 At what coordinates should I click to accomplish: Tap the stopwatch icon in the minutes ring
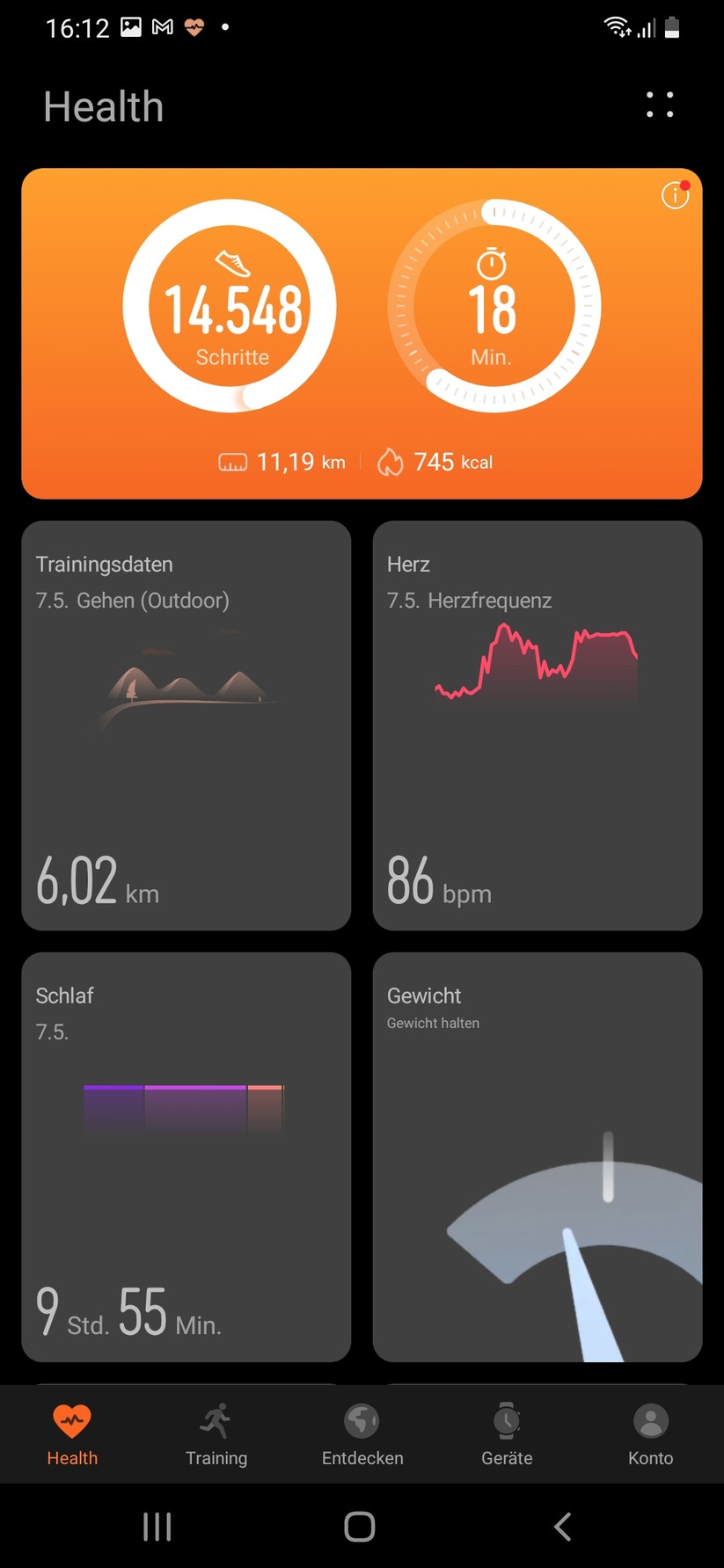(493, 263)
